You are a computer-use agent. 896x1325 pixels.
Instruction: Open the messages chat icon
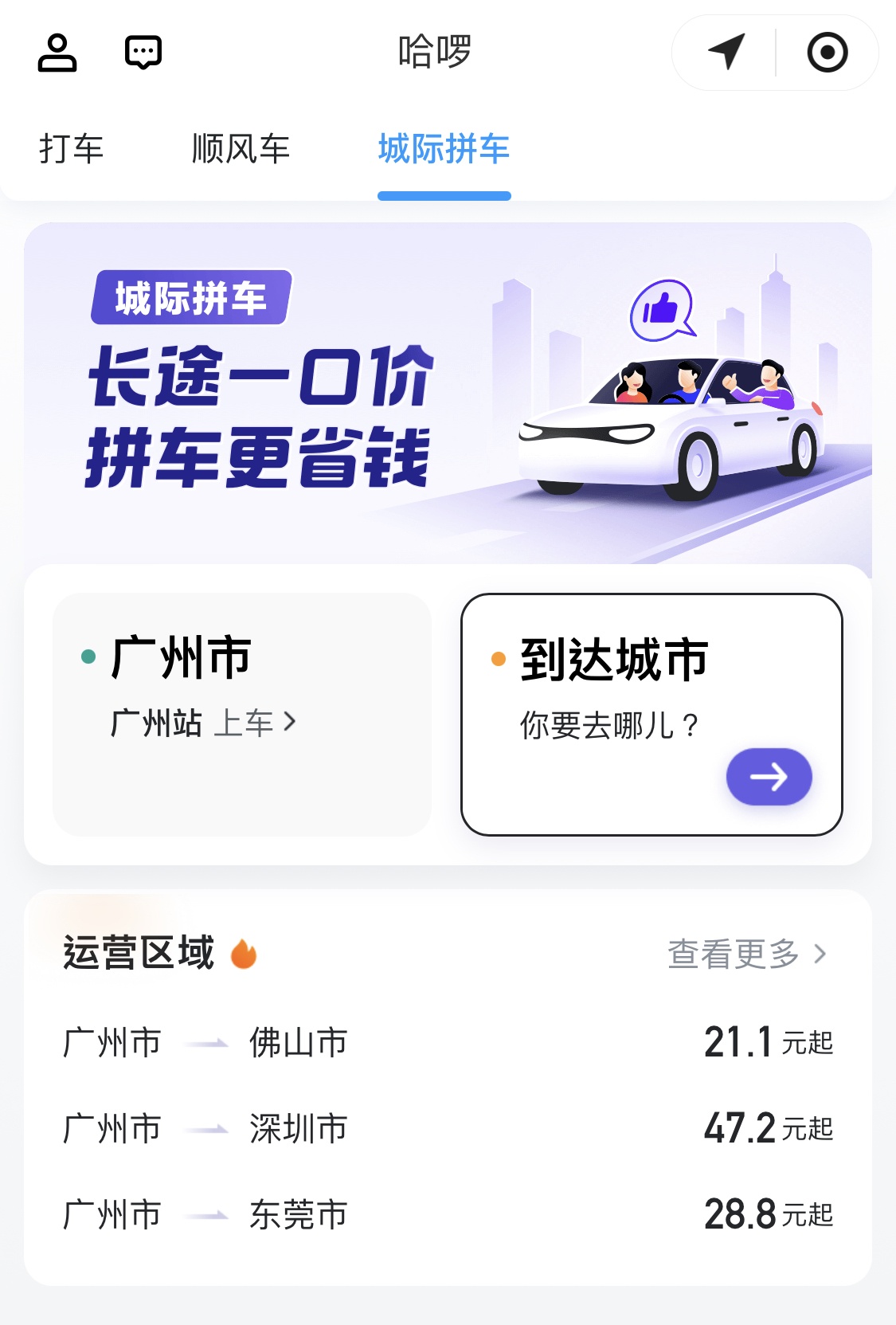click(143, 53)
